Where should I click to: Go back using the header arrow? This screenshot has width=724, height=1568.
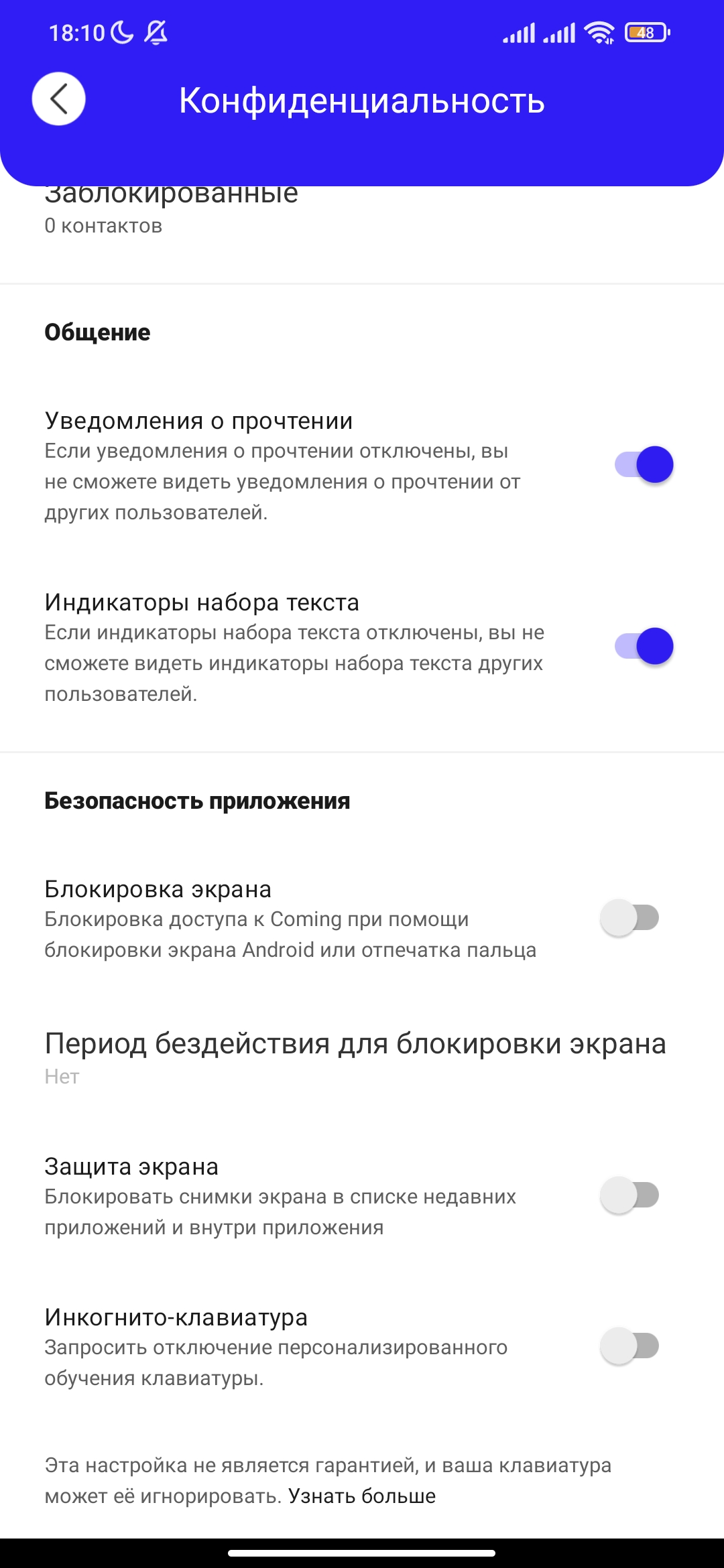click(x=58, y=99)
